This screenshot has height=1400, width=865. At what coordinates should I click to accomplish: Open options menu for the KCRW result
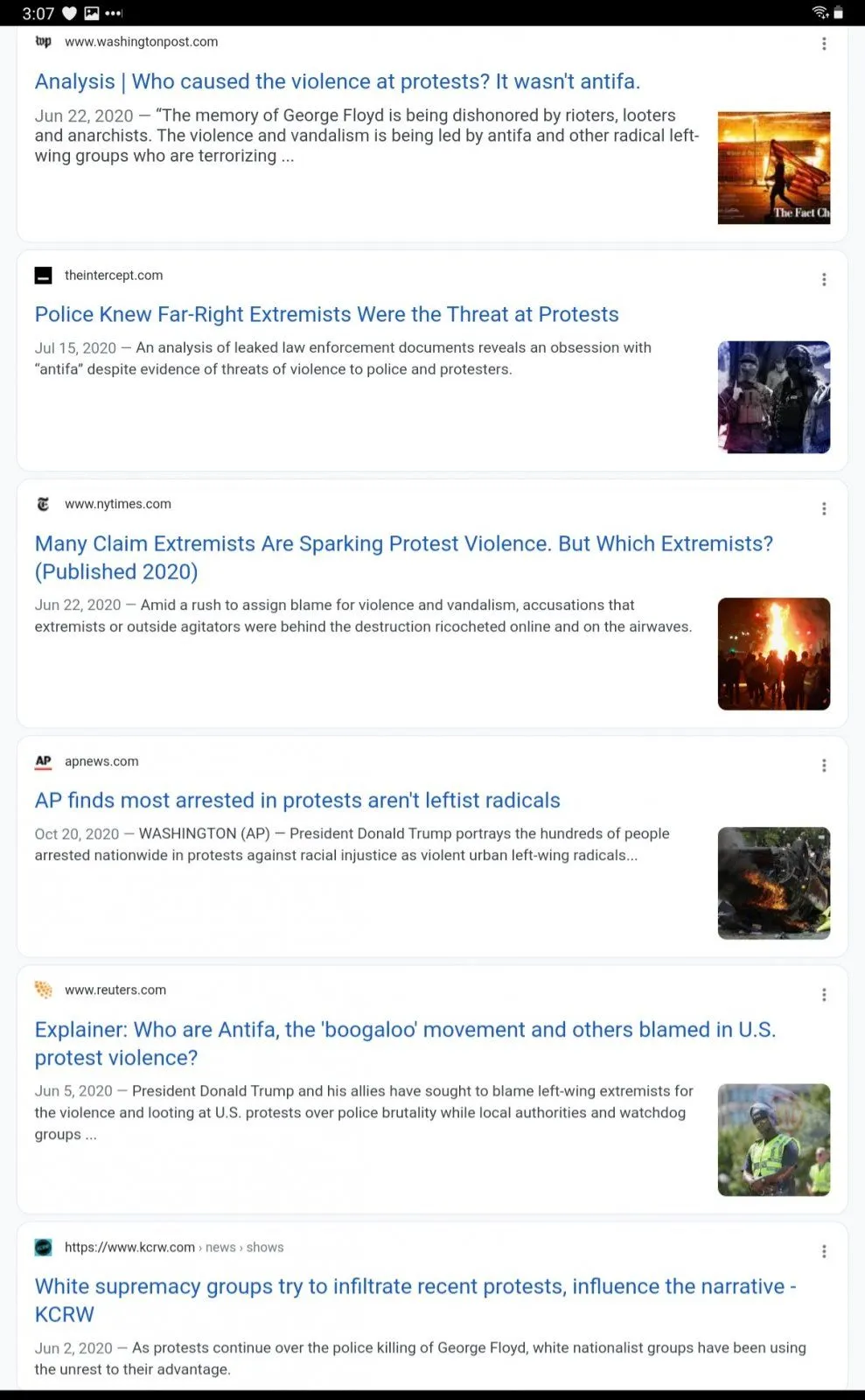823,1251
